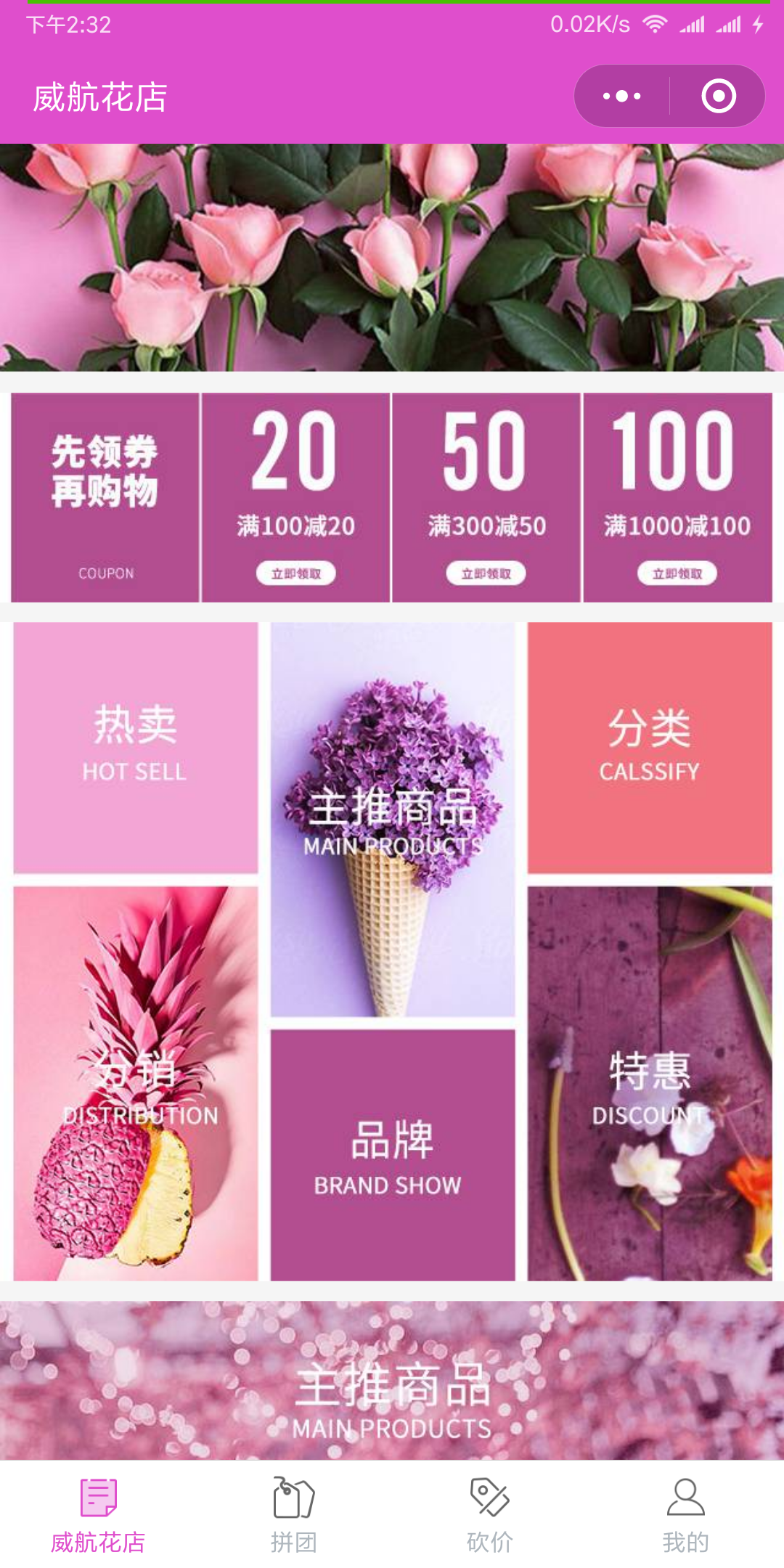784x1568 pixels.
Task: Open the 分类 CALSSIFY tile
Action: tap(650, 748)
